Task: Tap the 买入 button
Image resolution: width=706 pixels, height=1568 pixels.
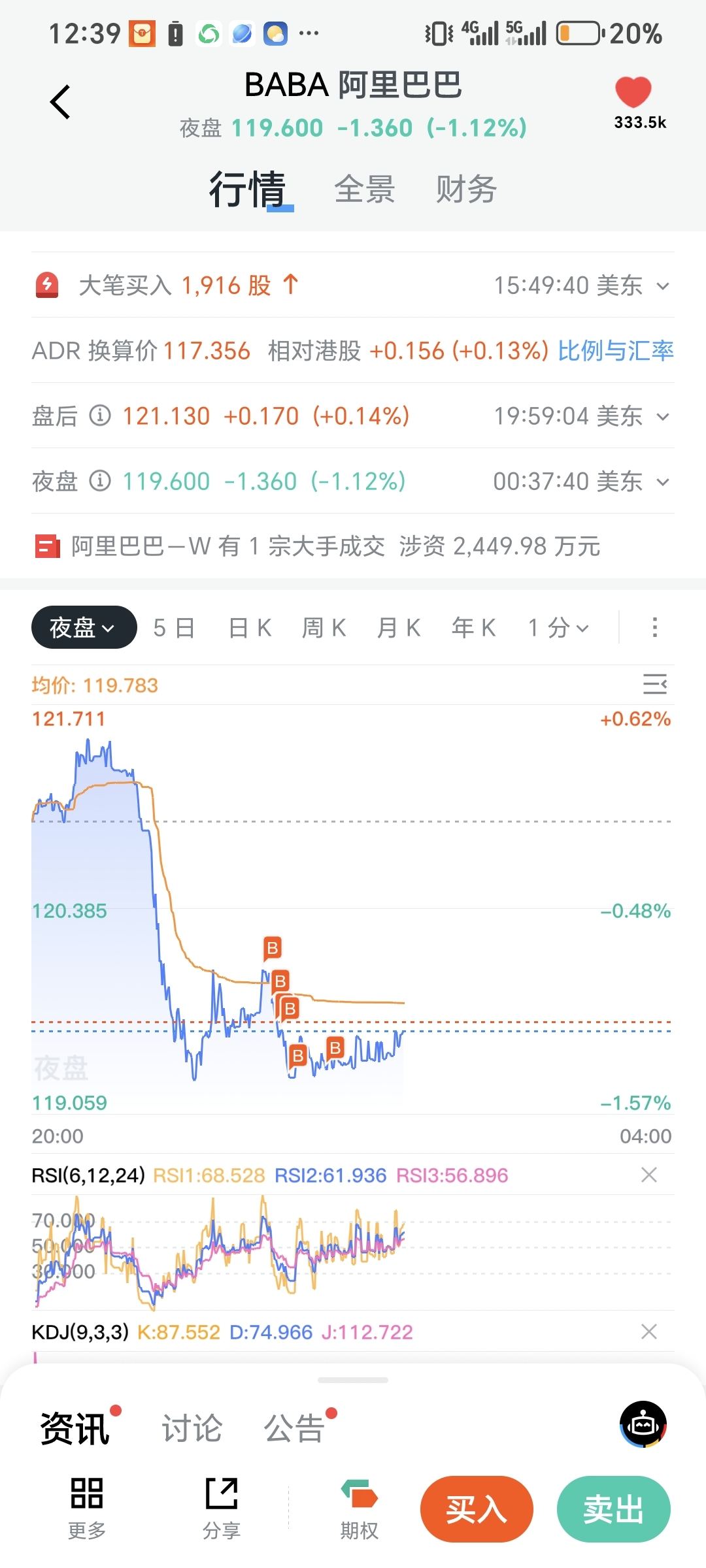Action: (477, 1509)
